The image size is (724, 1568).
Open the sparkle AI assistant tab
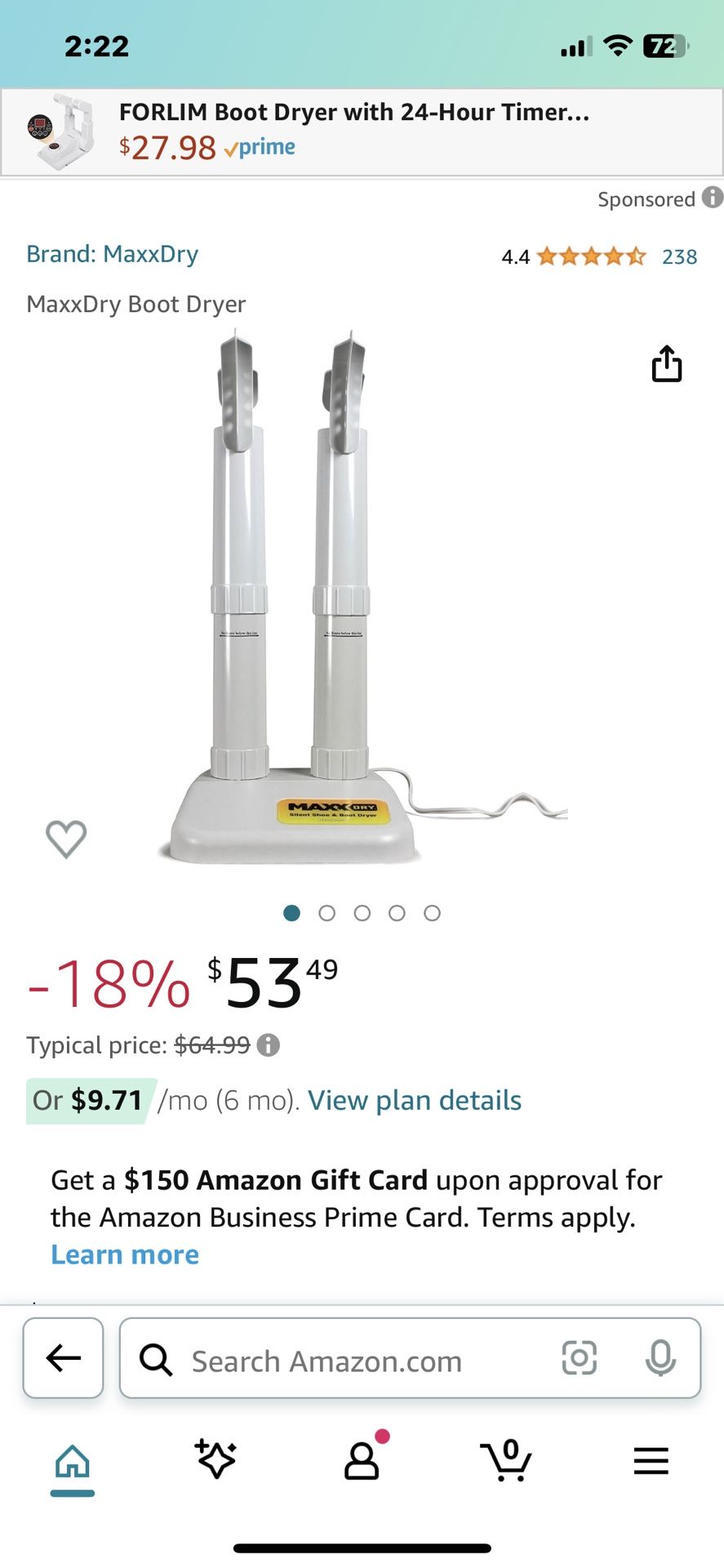tap(216, 1459)
